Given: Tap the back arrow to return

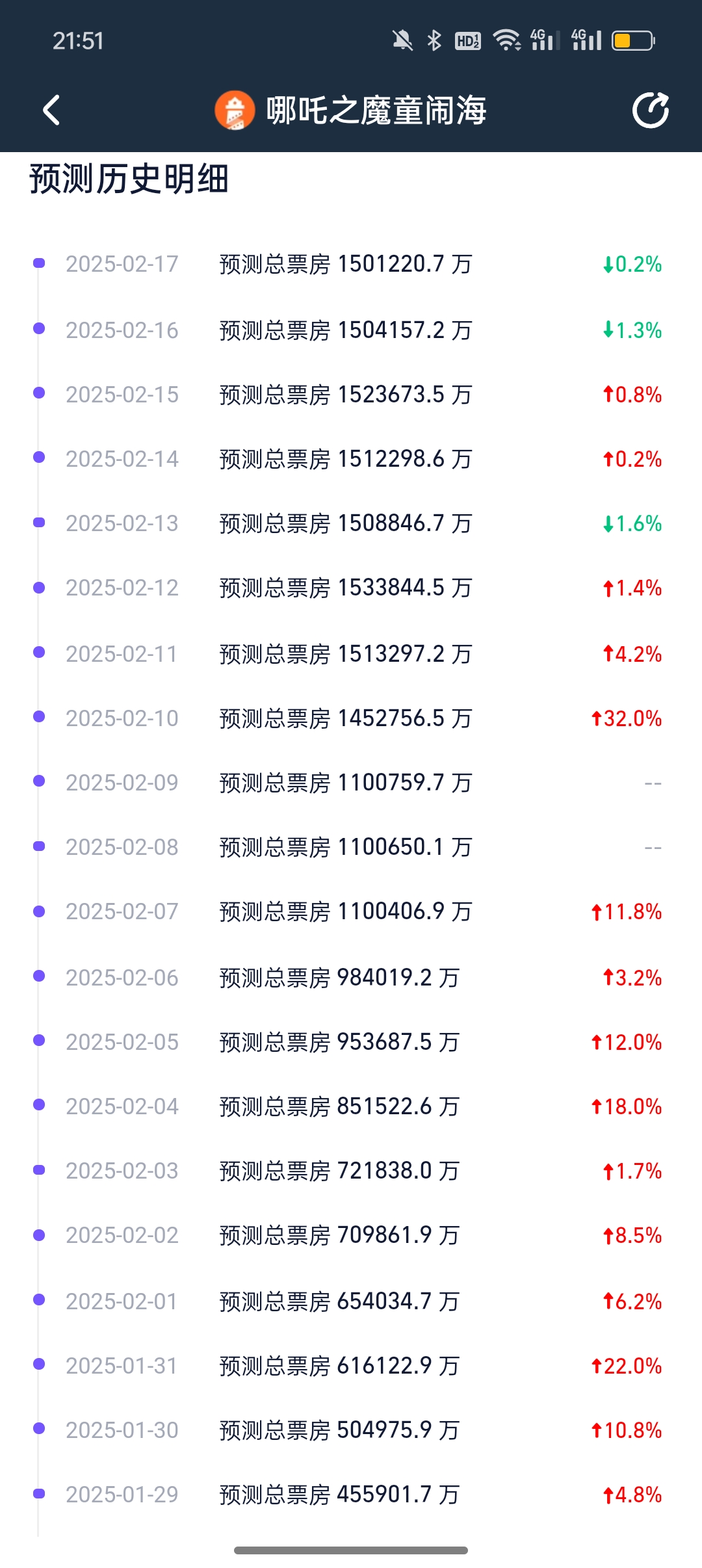Looking at the screenshot, I should point(51,111).
